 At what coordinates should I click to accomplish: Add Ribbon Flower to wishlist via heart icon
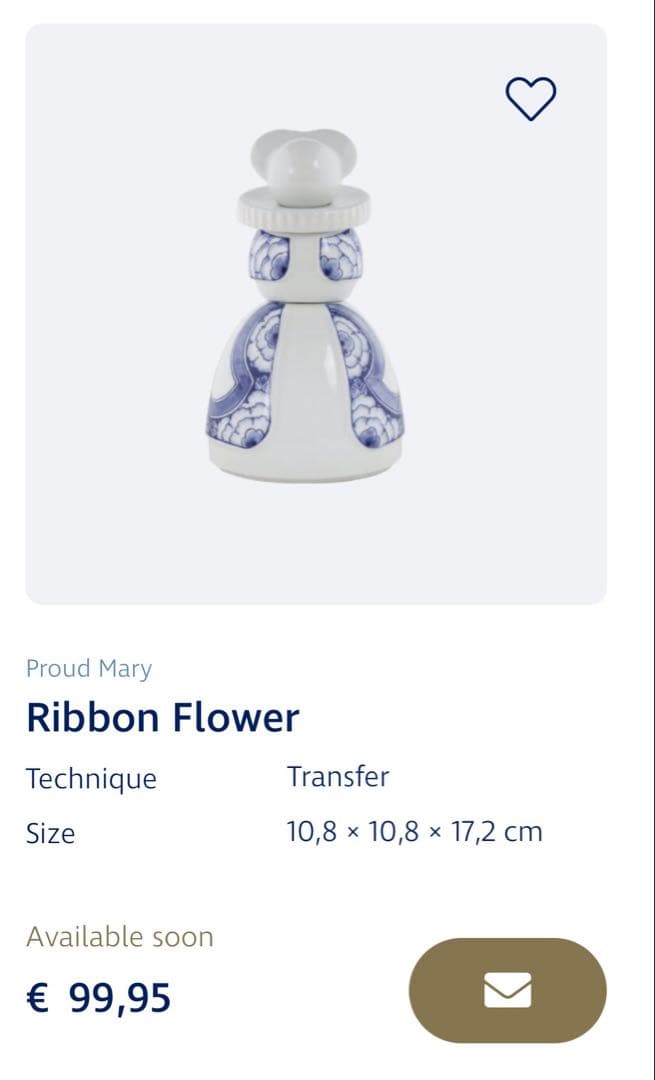point(530,98)
